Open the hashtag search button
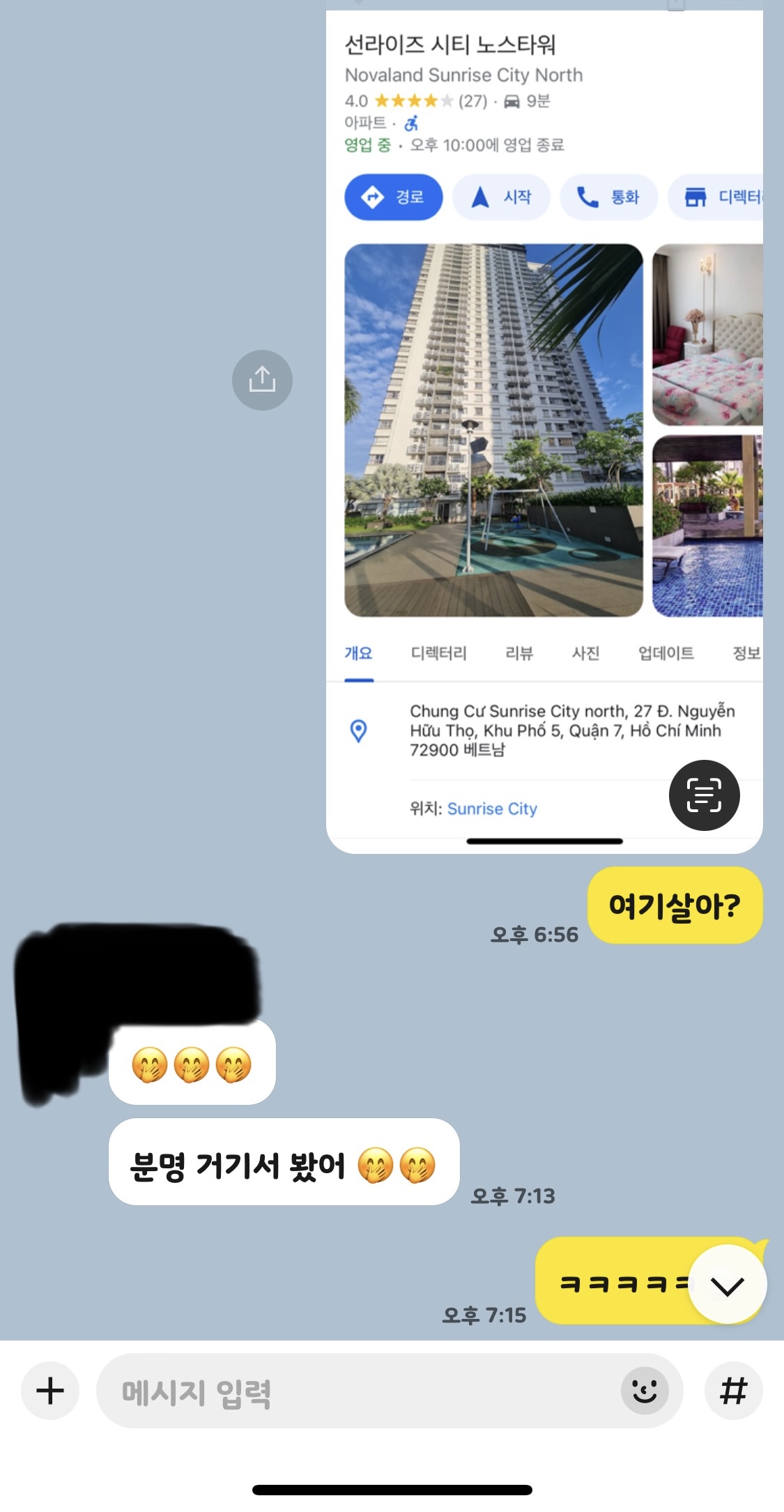This screenshot has height=1512, width=784. click(x=733, y=1391)
